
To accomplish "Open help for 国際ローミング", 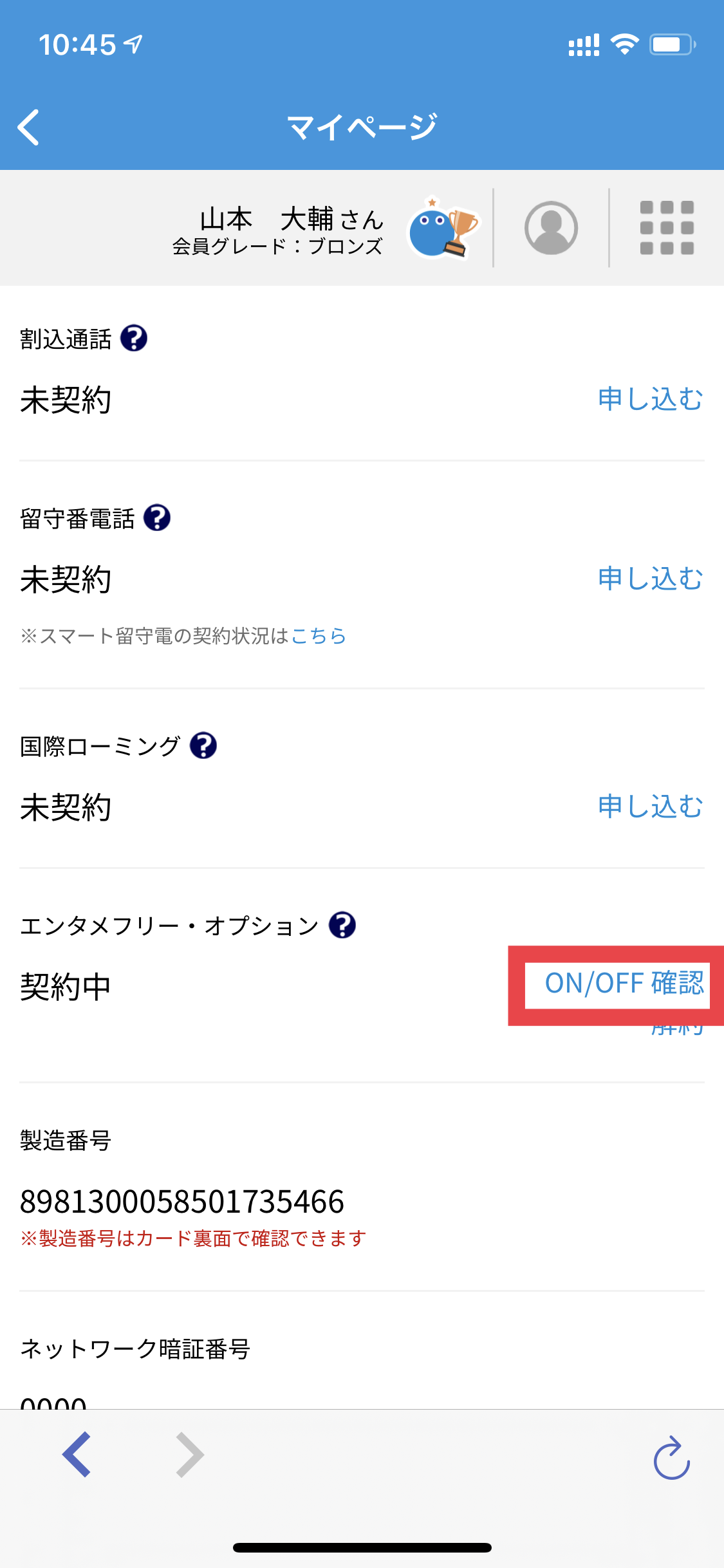I will point(203,745).
